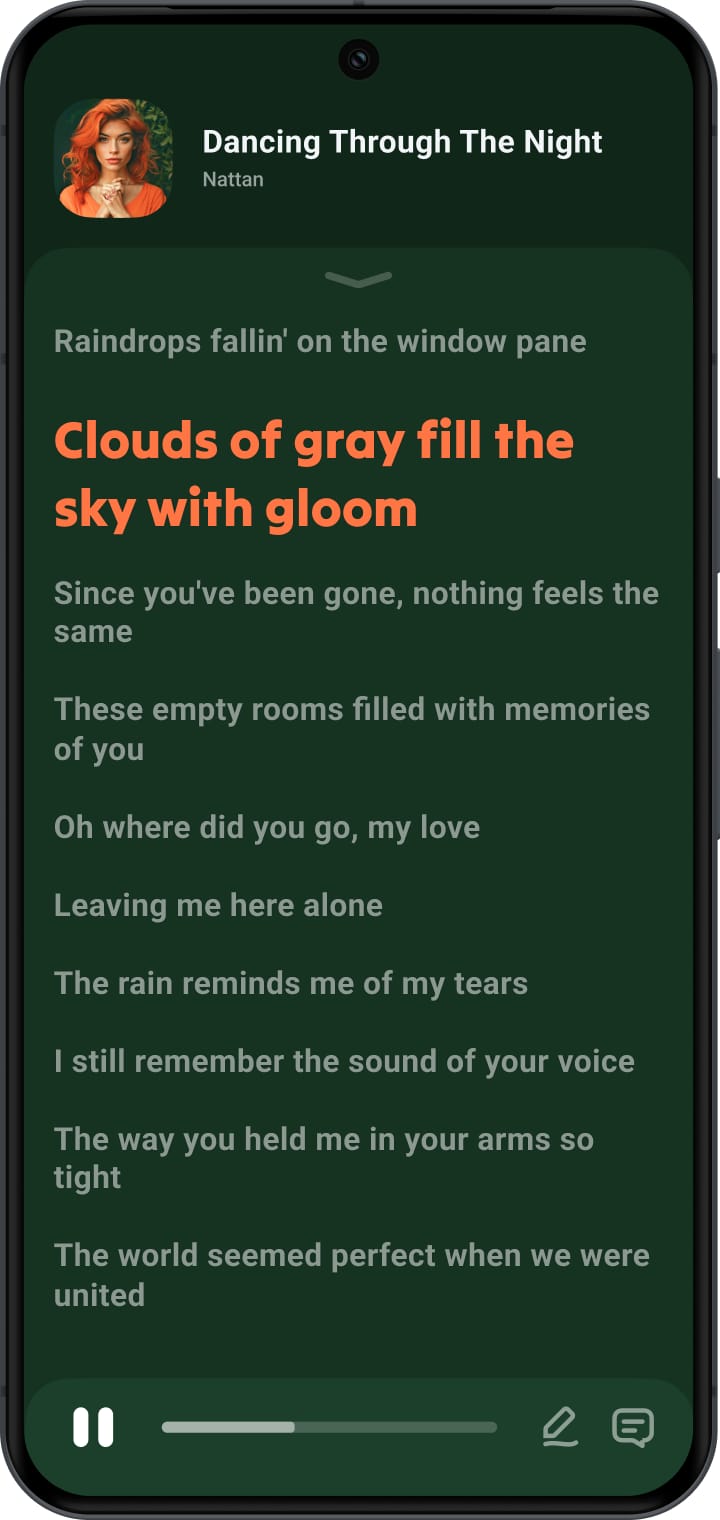Collapse the lyrics panel with the chevron
720x1520 pixels.
pos(358,280)
